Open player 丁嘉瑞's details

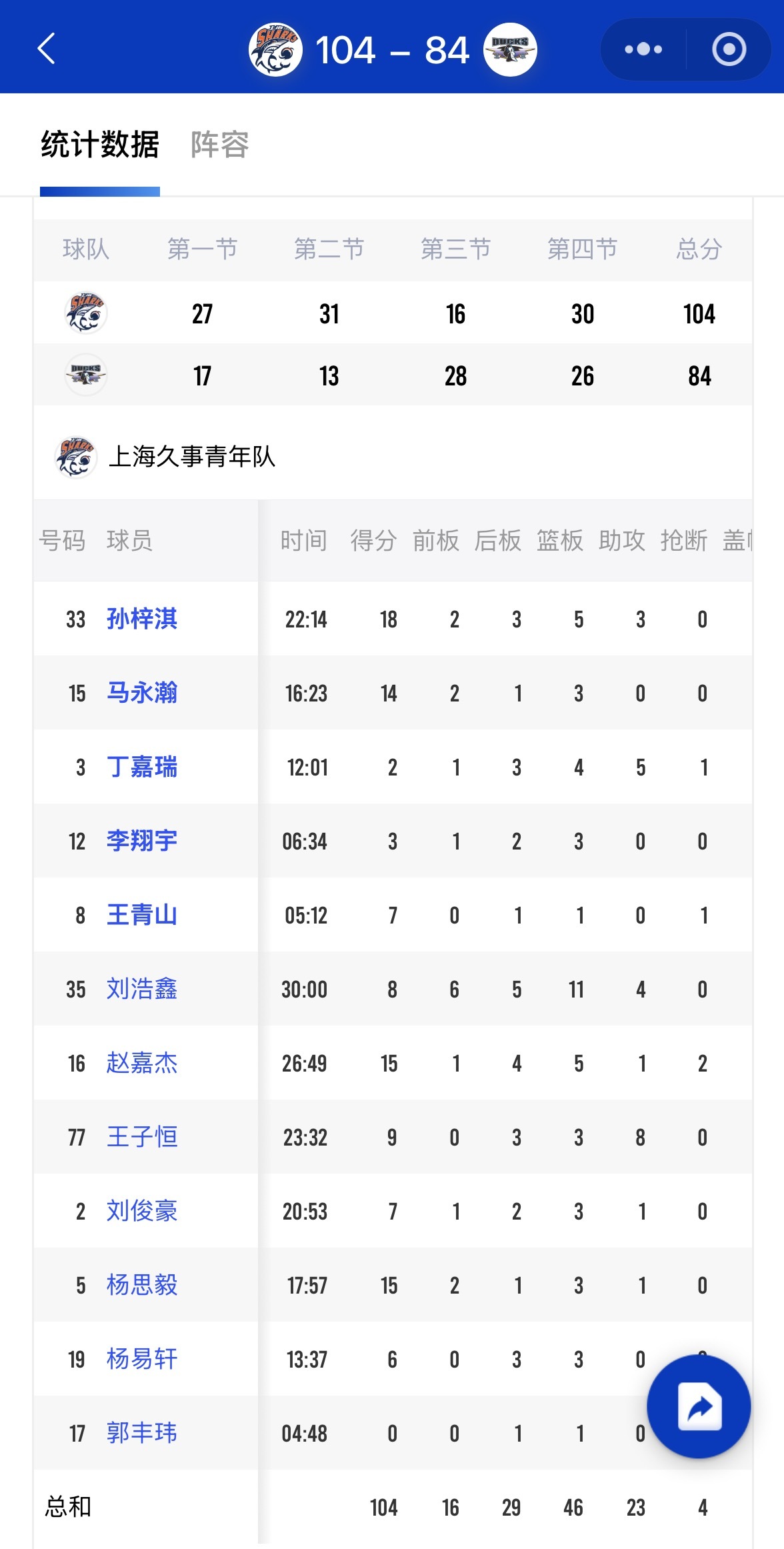141,767
